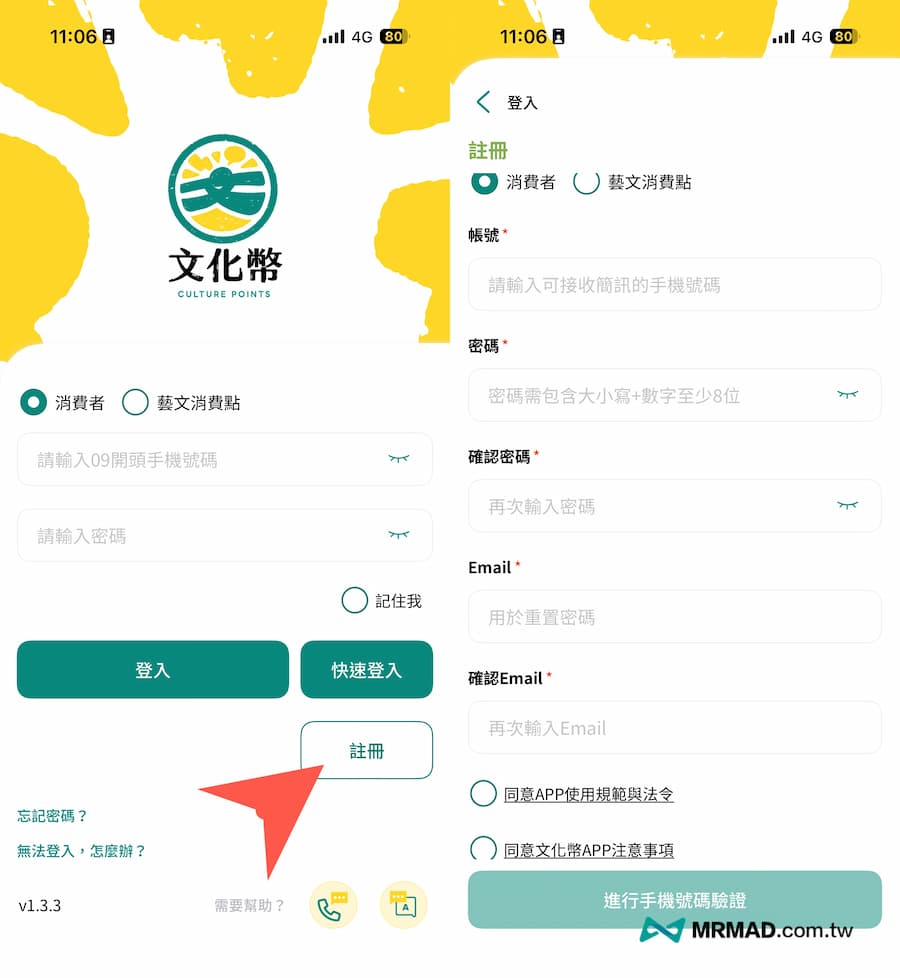Screen dimensions: 900x978
Task: Open the 註冊 sign-up button
Action: click(x=366, y=750)
